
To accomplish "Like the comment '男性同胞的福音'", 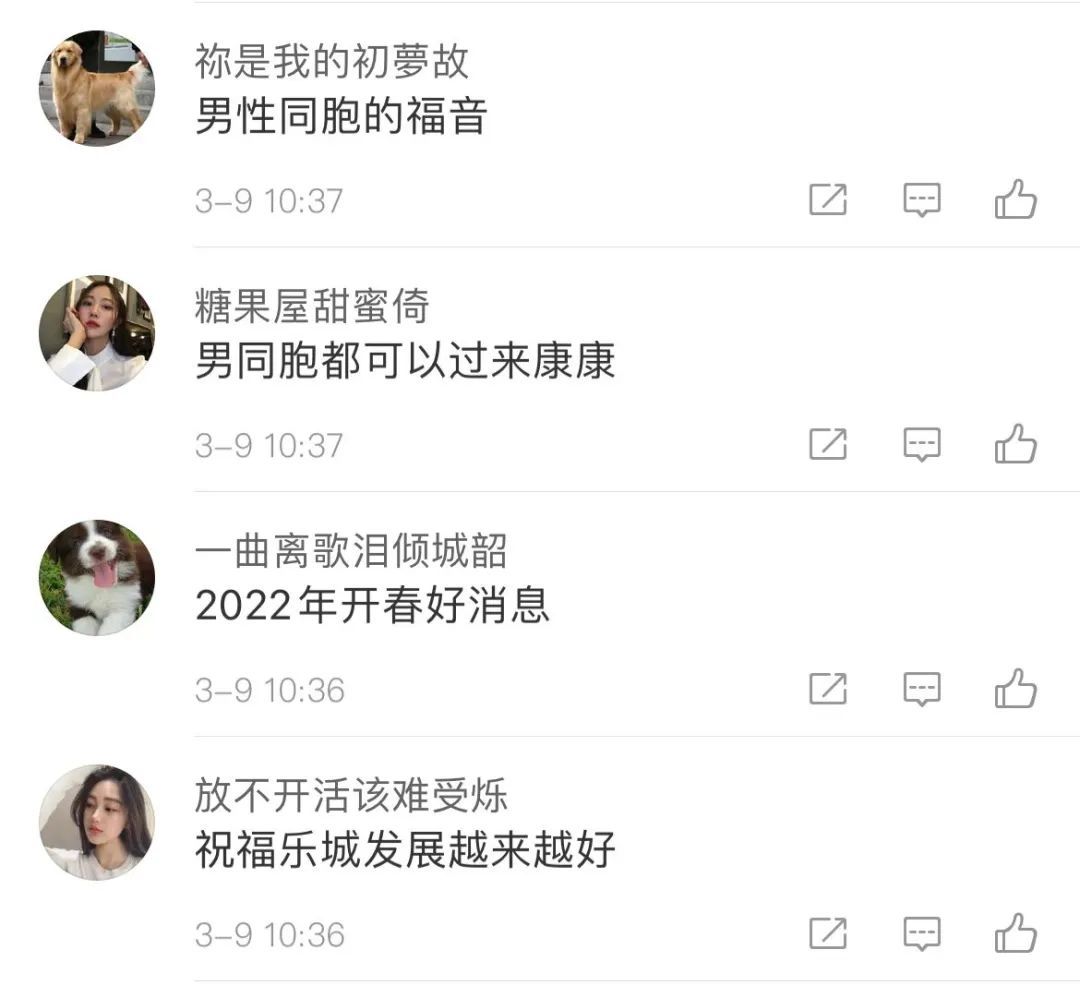I will click(1016, 200).
